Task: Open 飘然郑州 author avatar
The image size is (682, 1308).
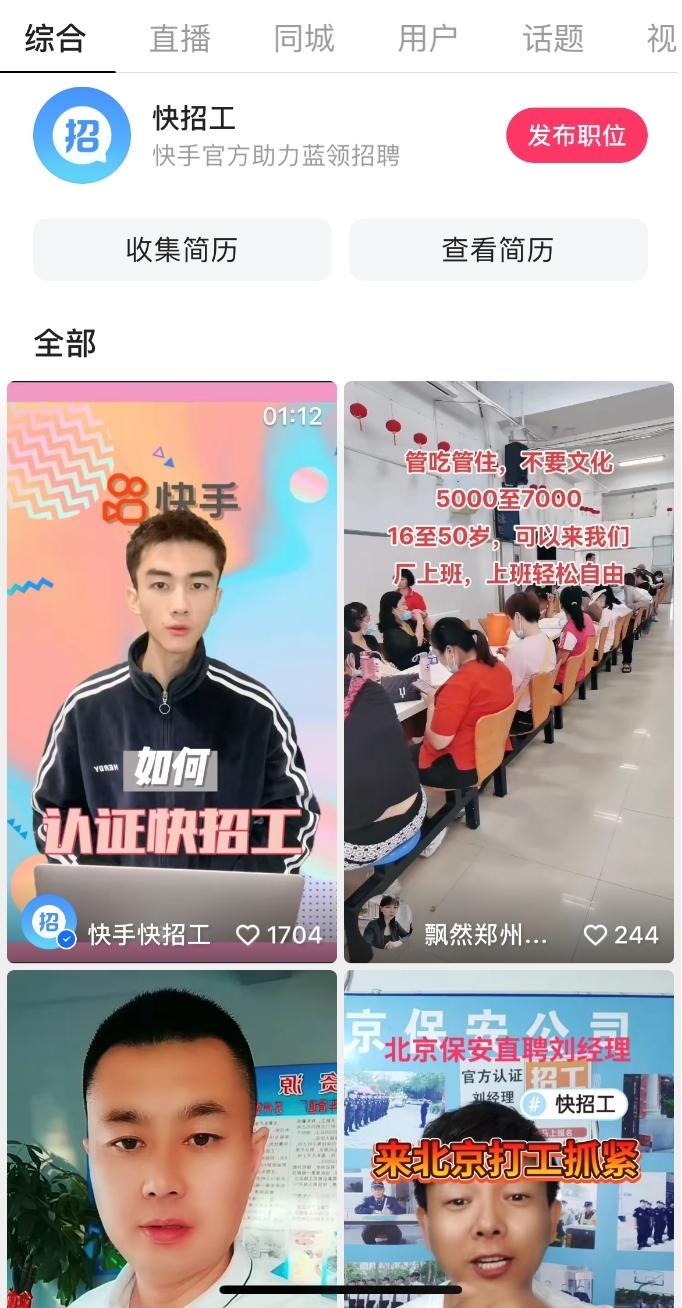Action: [x=386, y=922]
